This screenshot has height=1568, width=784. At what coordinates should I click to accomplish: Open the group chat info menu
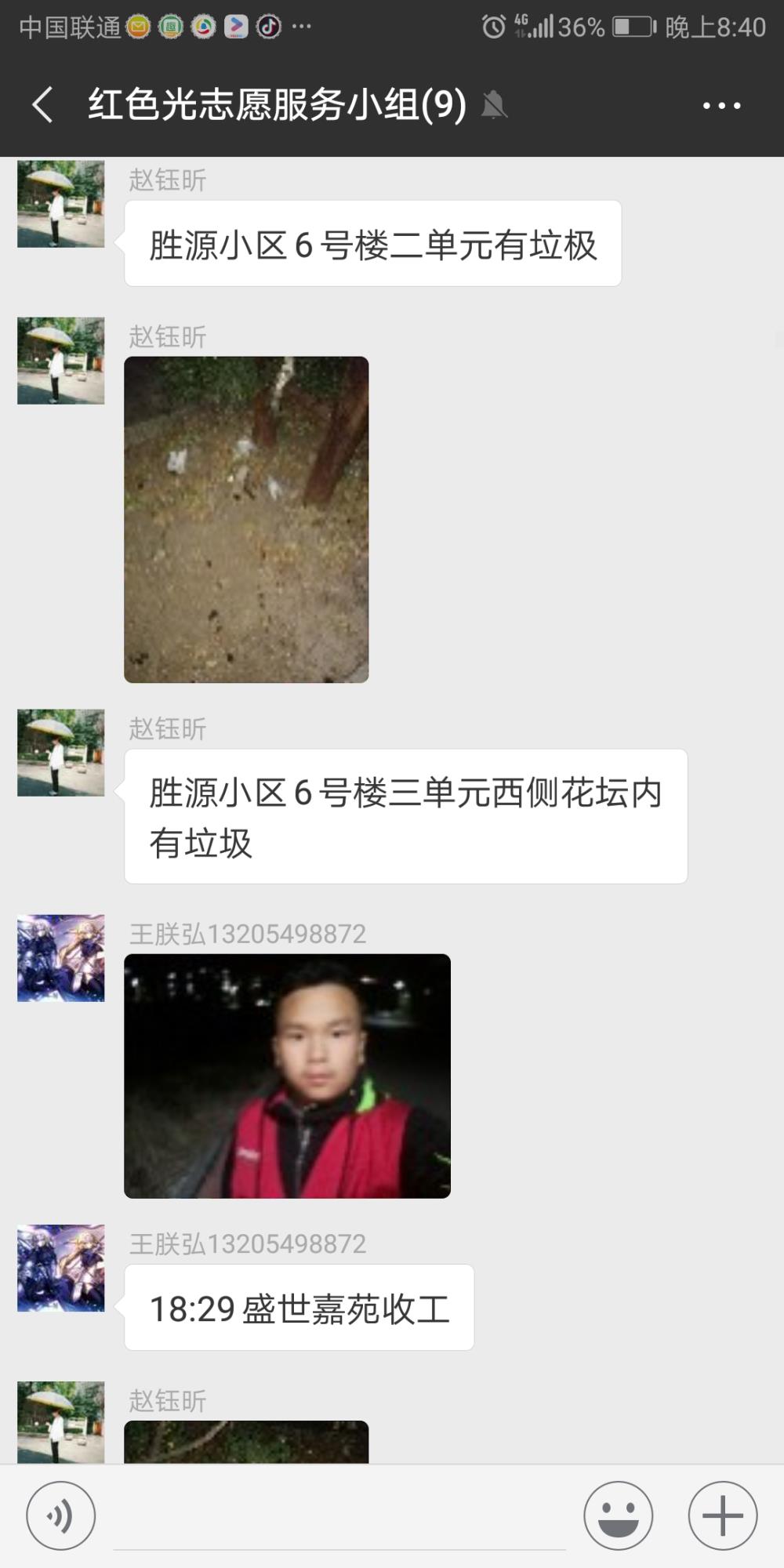point(721,105)
